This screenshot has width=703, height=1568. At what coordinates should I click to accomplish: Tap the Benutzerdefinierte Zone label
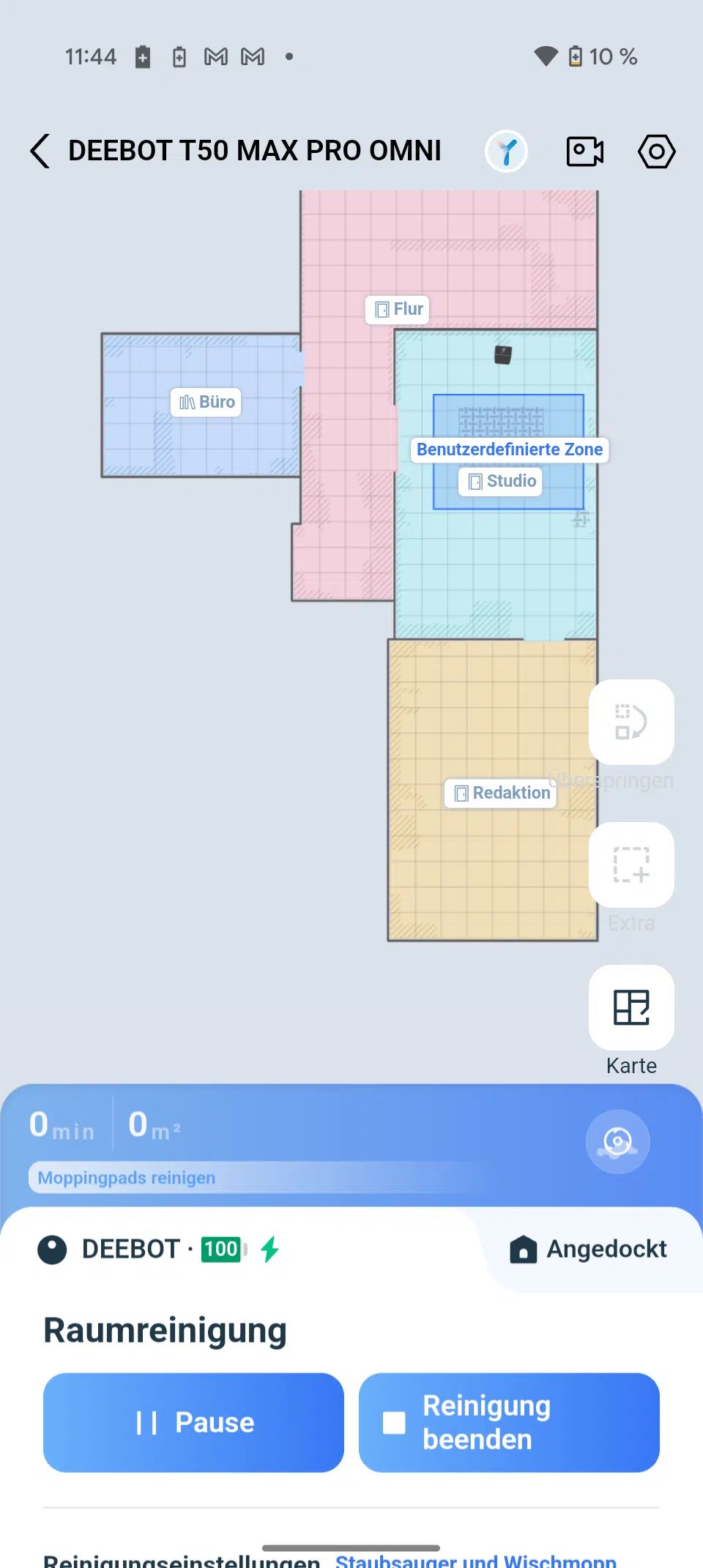click(x=510, y=449)
